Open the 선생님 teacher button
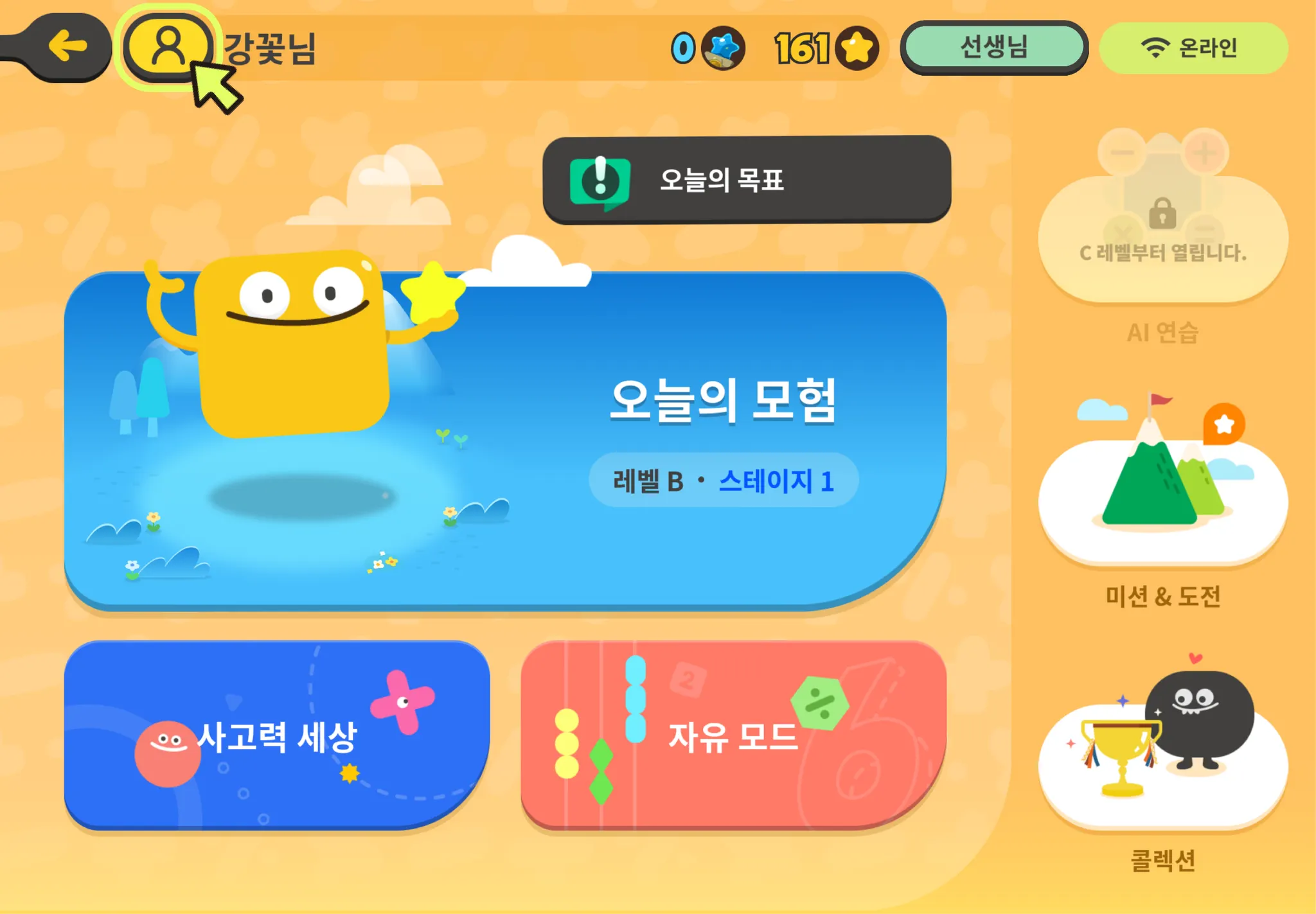The image size is (1316, 914). [993, 47]
